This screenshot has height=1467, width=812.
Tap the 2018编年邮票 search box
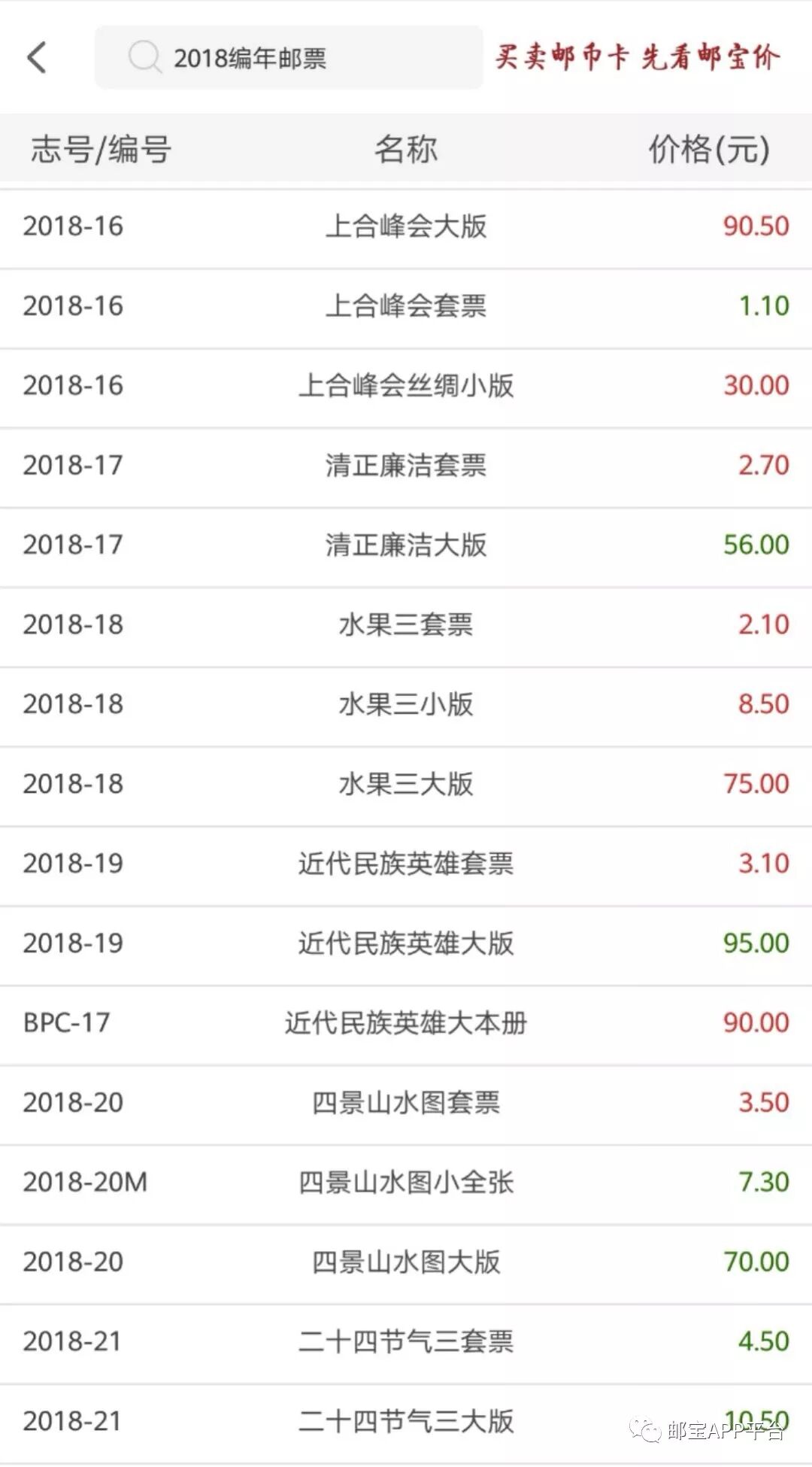289,57
